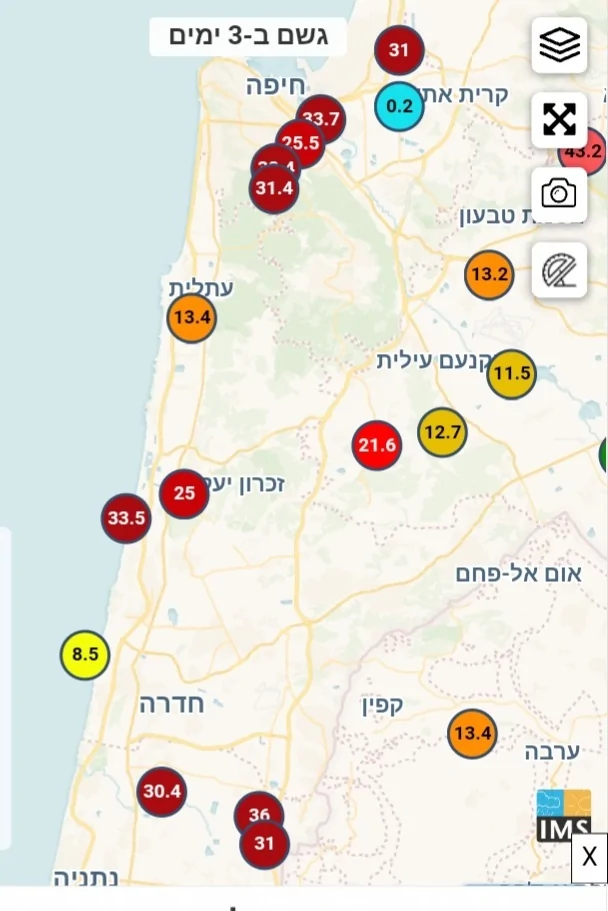Open the orange 13.2 station marker
This screenshot has height=911, width=608.
[489, 275]
